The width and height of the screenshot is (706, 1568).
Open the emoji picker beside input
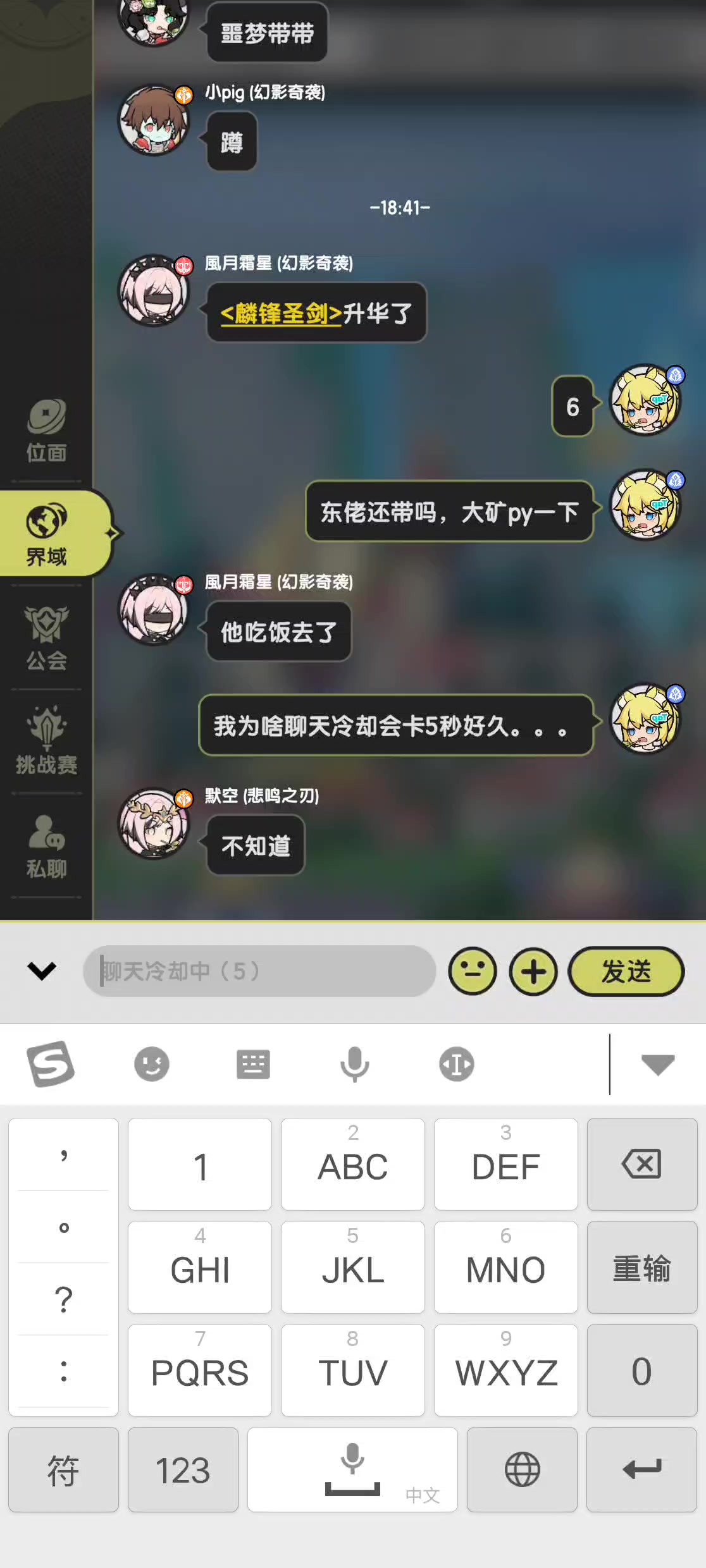pyautogui.click(x=472, y=971)
